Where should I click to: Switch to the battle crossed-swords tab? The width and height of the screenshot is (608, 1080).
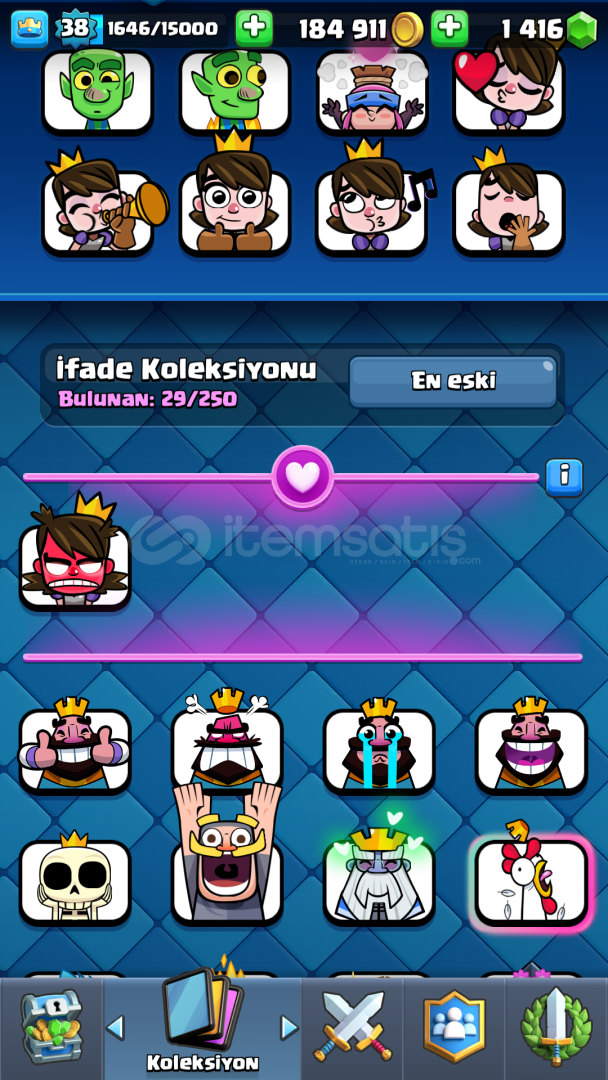click(x=352, y=1028)
